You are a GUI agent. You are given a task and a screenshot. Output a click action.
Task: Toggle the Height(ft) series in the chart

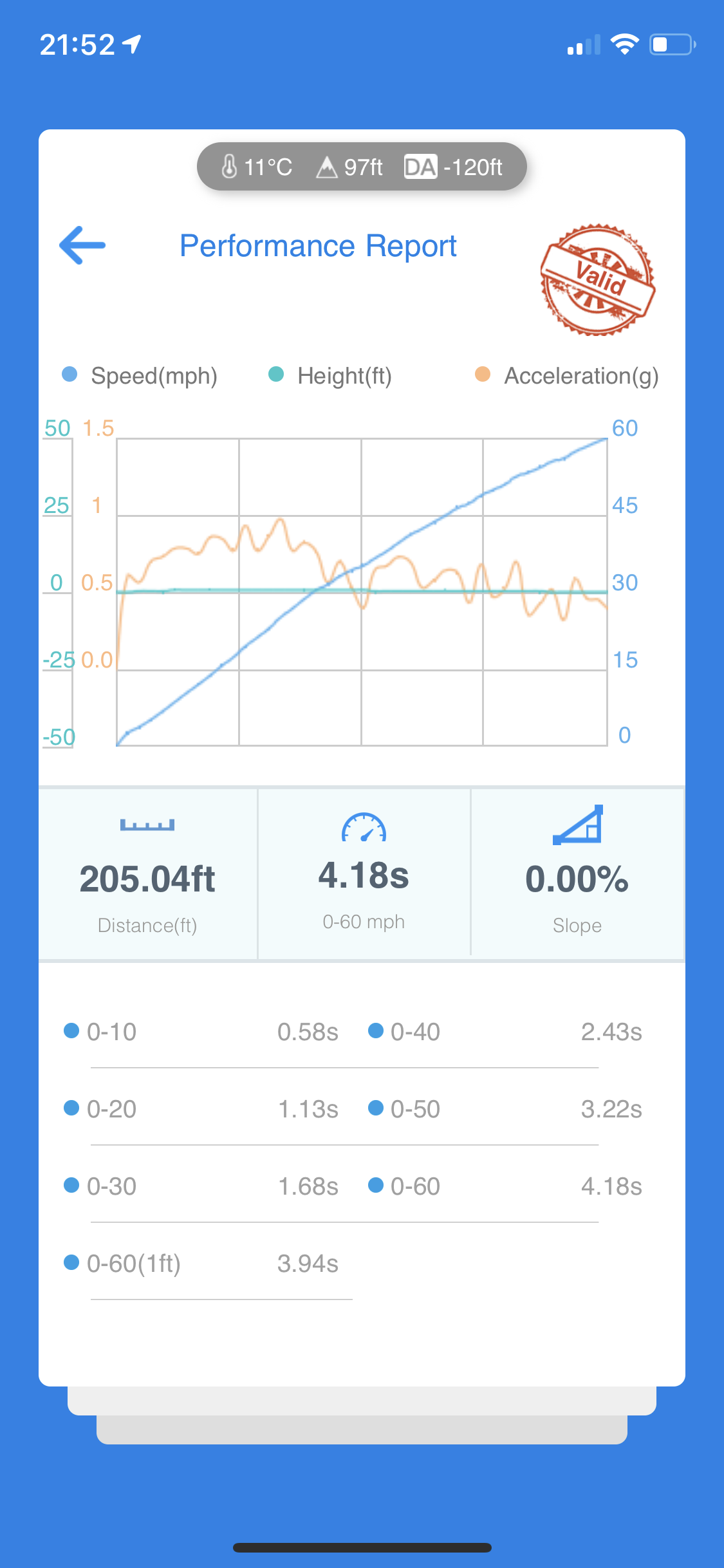pos(330,375)
